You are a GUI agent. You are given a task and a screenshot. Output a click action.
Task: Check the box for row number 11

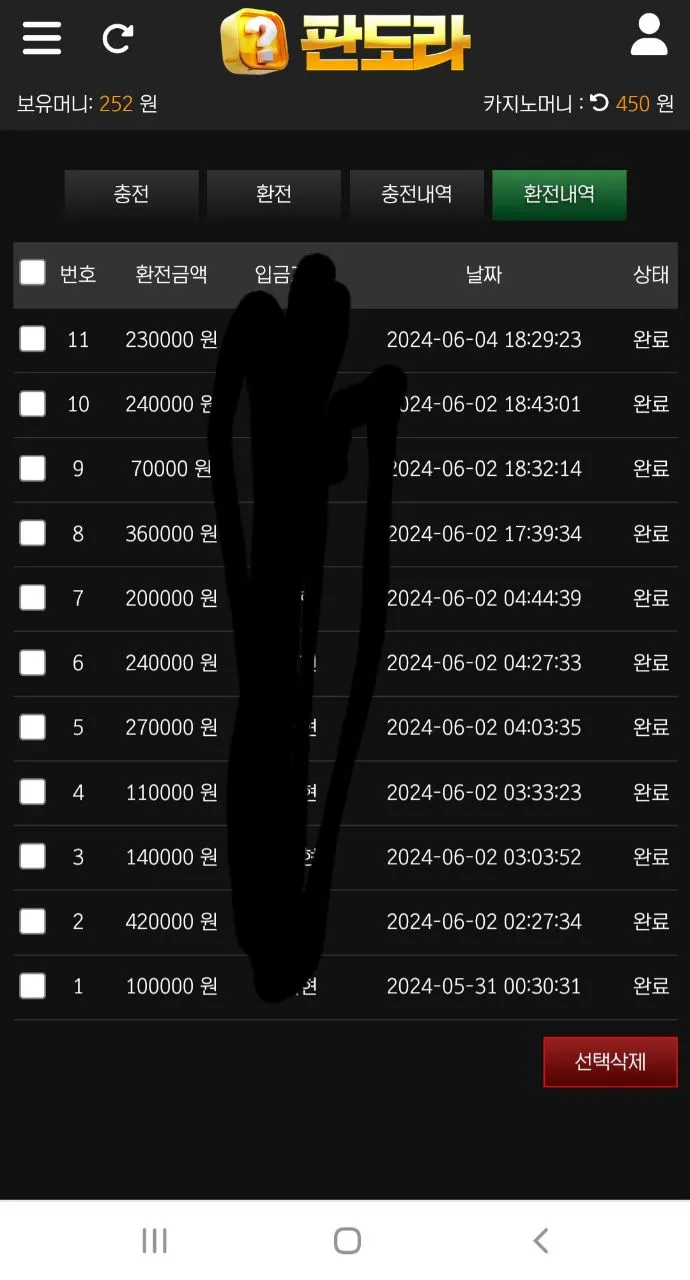tap(33, 339)
